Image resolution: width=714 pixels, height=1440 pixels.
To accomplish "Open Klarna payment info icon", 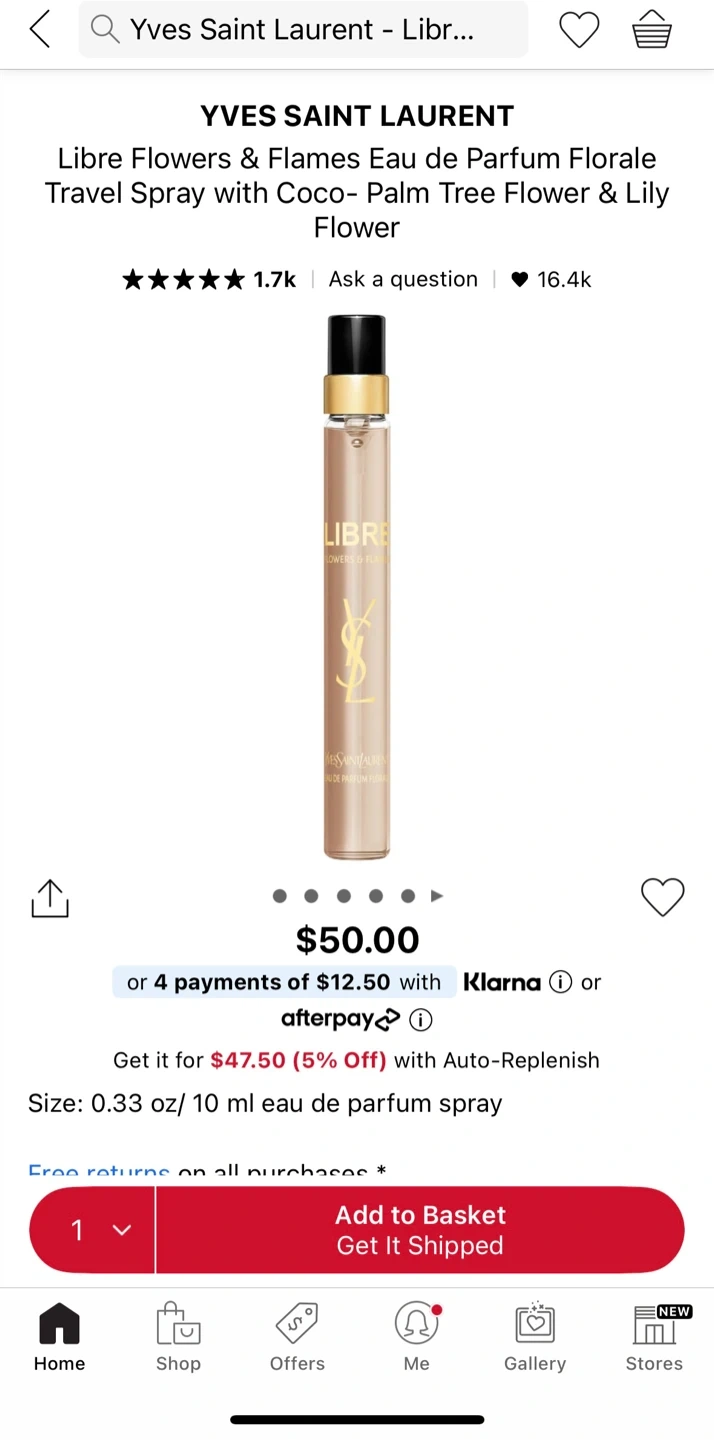I will [x=561, y=982].
